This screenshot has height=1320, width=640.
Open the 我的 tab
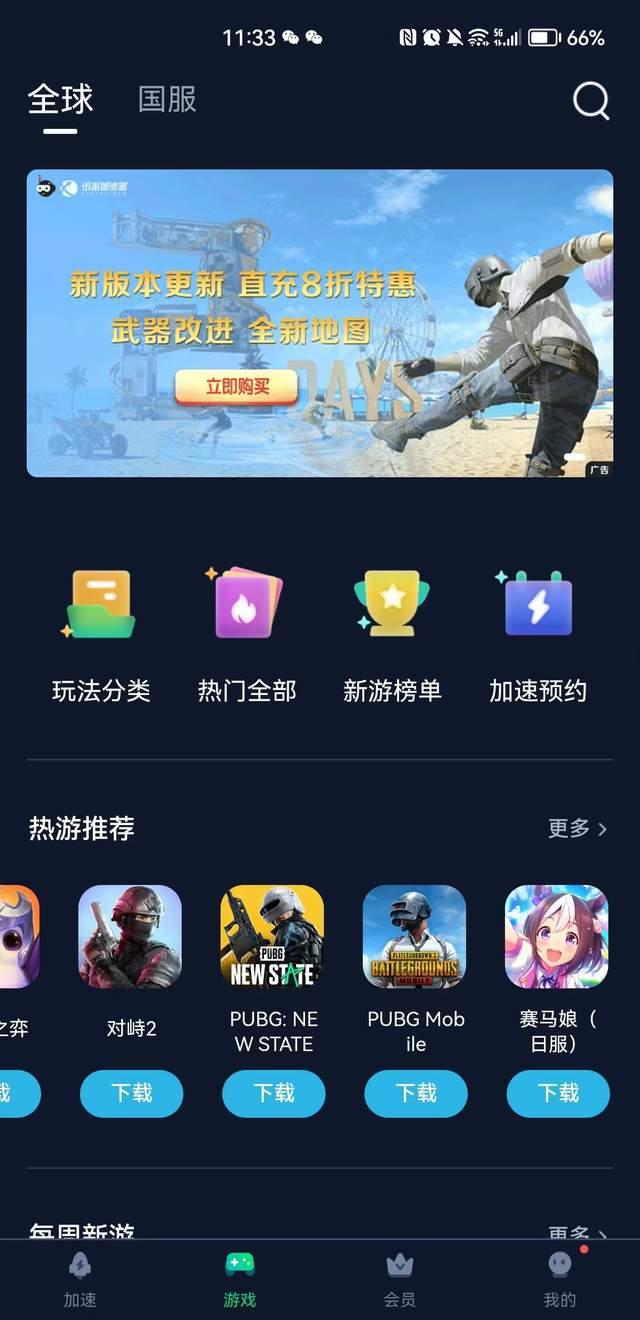[x=560, y=1279]
